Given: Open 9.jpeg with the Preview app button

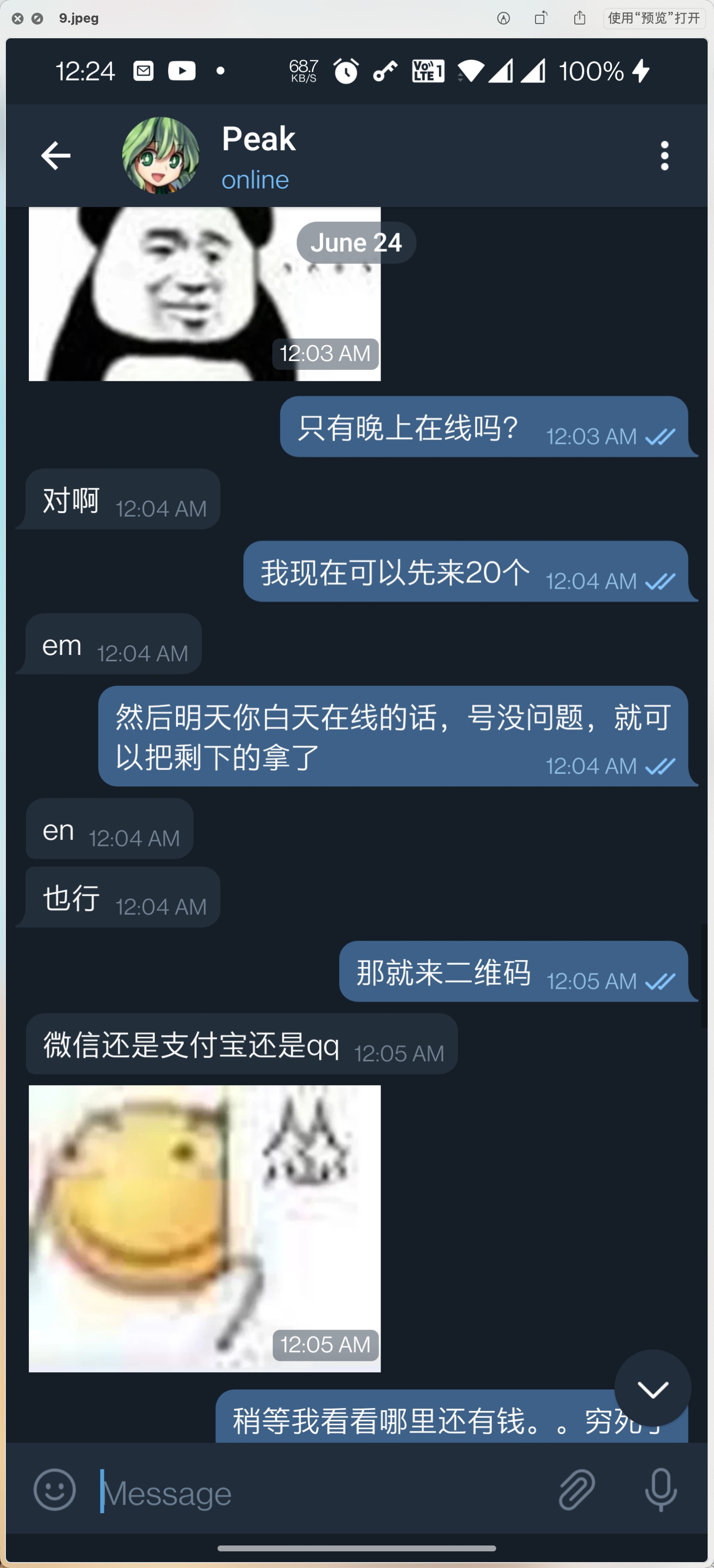Looking at the screenshot, I should pyautogui.click(x=653, y=18).
